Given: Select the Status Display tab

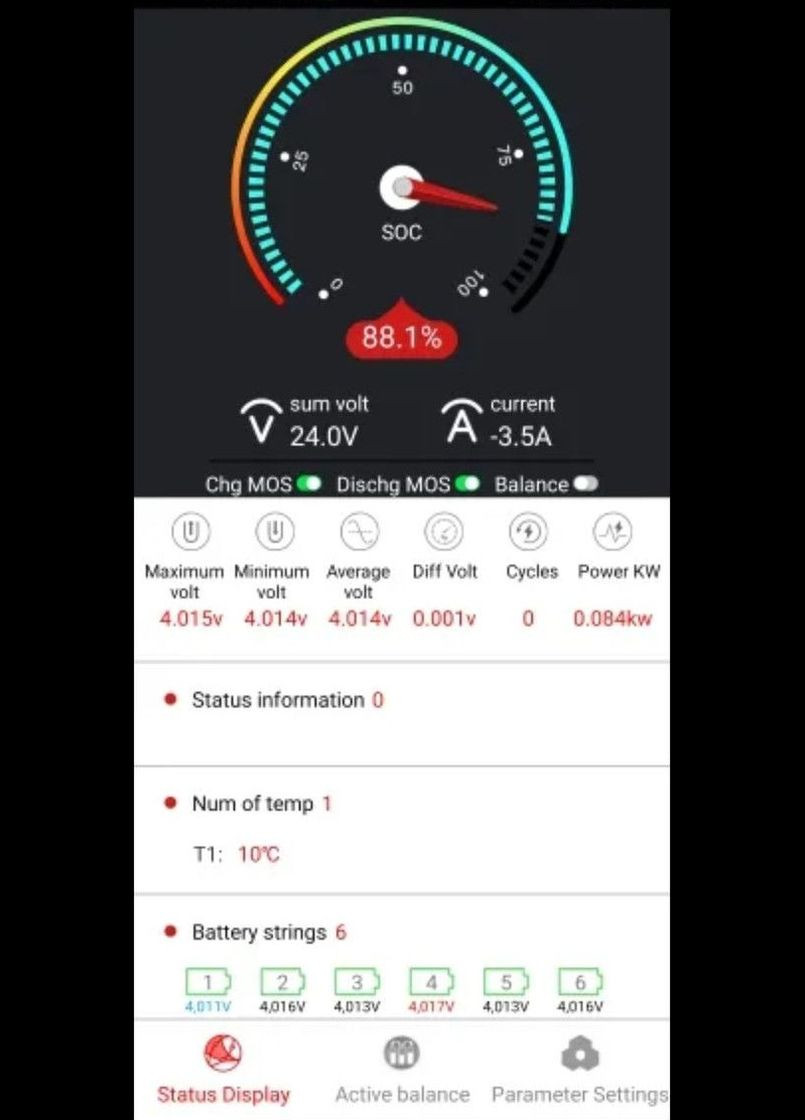Looking at the screenshot, I should 223,1070.
